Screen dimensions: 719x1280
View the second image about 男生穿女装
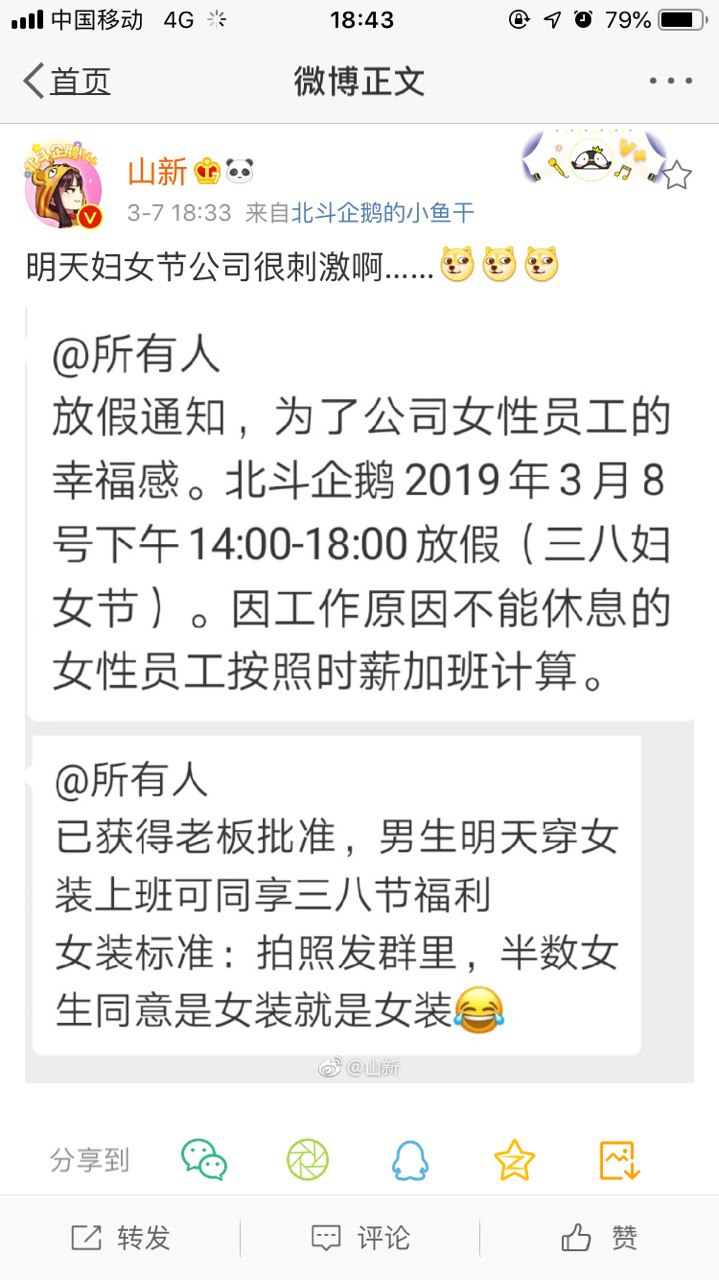(337, 895)
